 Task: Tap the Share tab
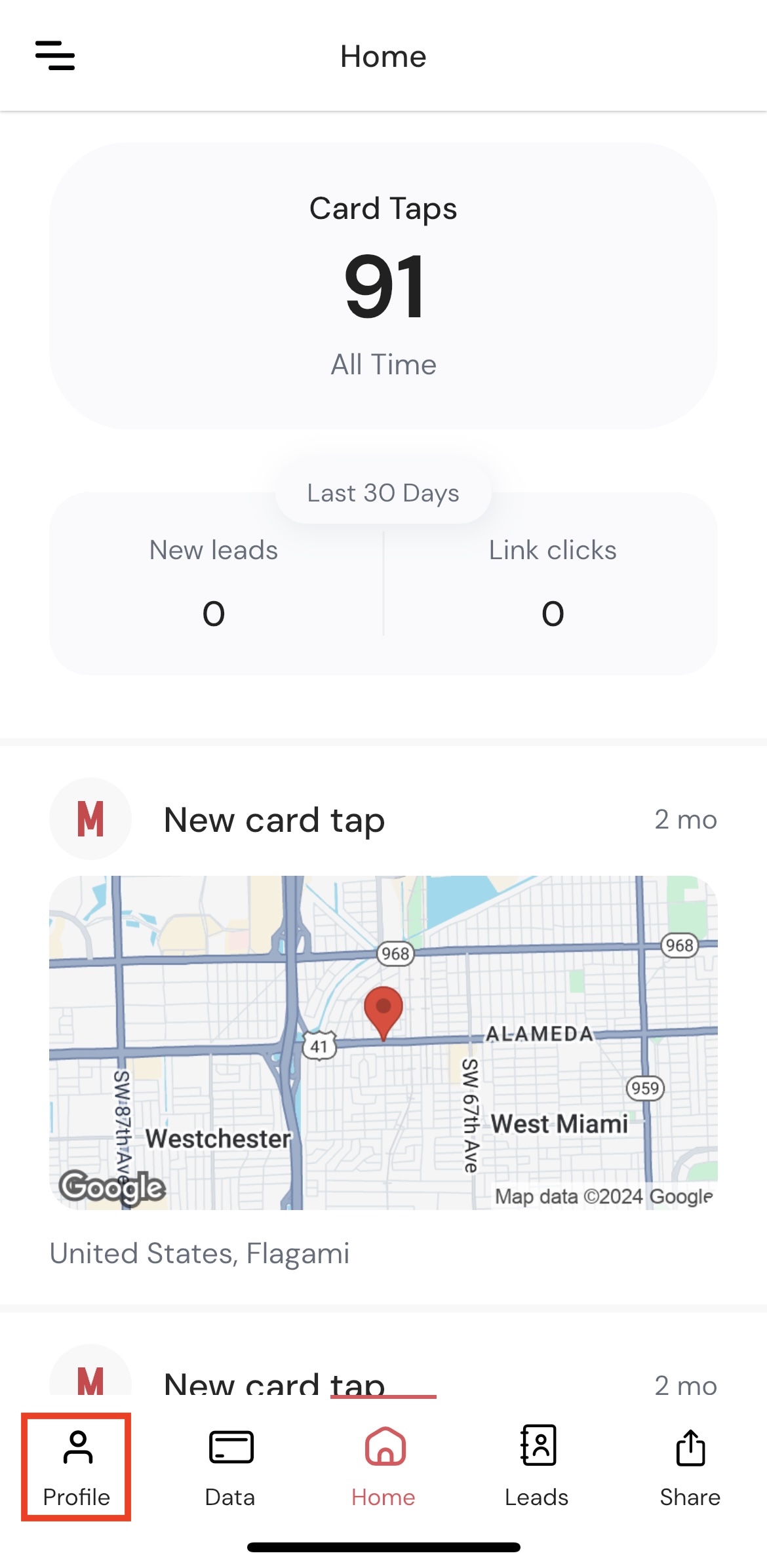(690, 1466)
